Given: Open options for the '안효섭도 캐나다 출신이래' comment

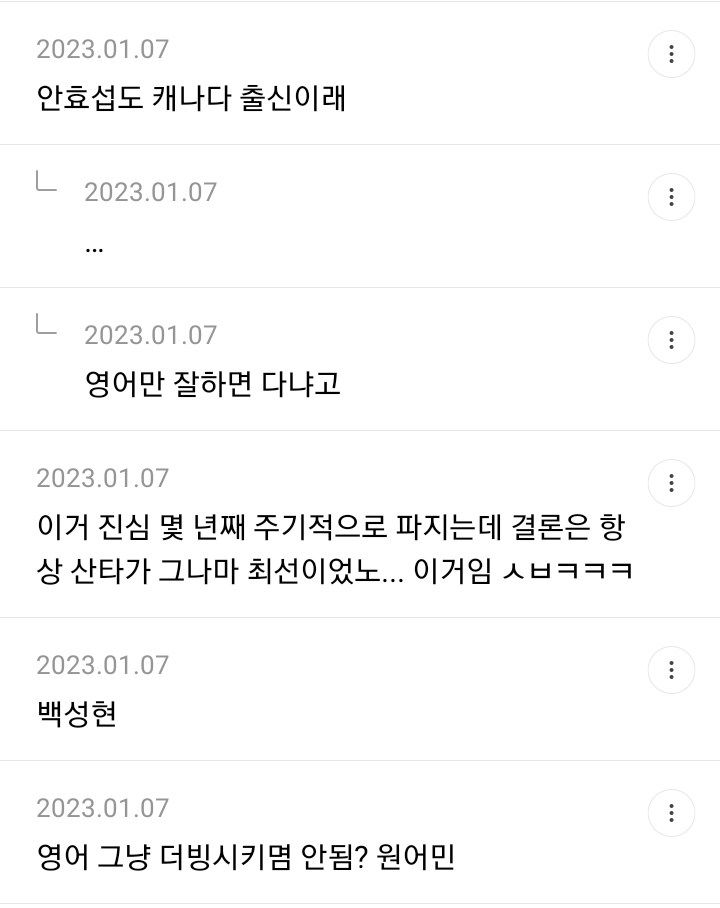Looking at the screenshot, I should tap(671, 54).
